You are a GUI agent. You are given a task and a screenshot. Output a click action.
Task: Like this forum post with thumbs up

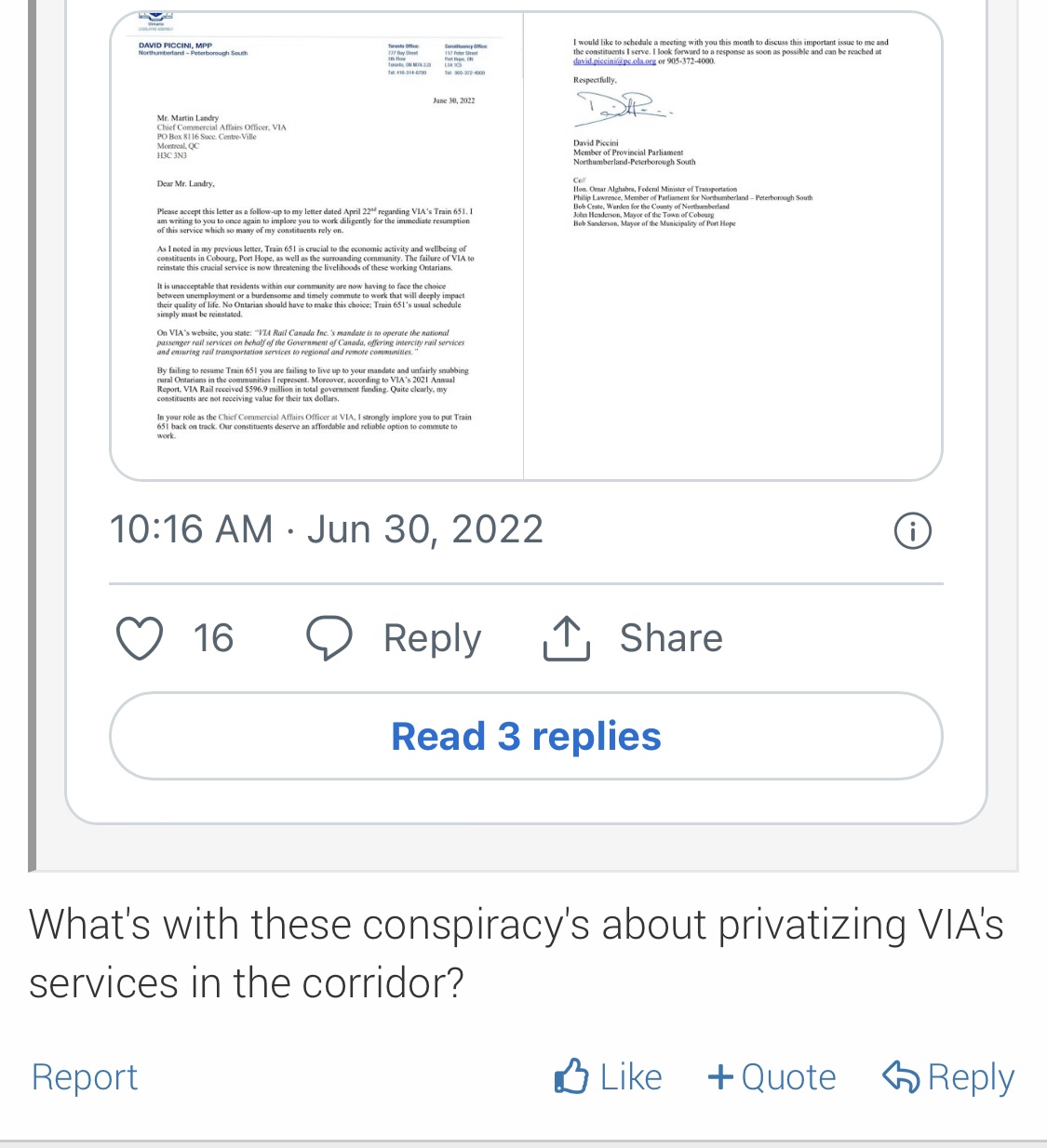point(609,1076)
